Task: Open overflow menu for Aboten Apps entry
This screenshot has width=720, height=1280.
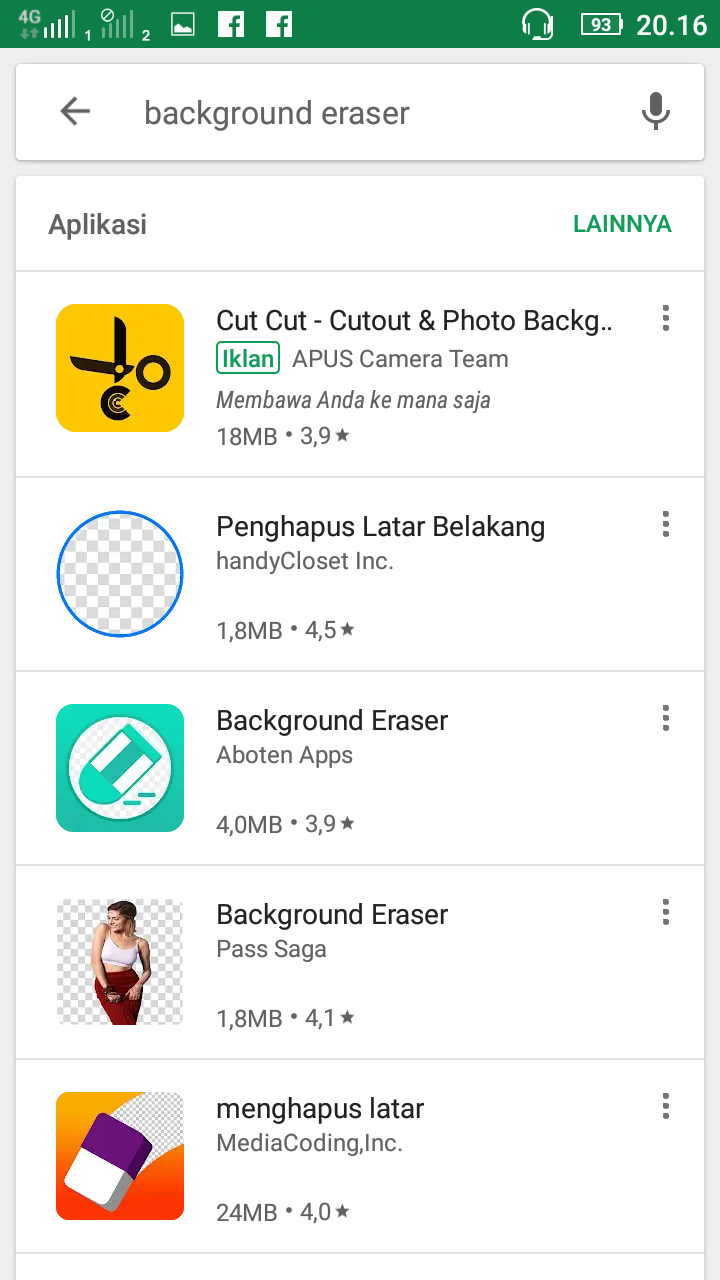Action: [x=665, y=718]
